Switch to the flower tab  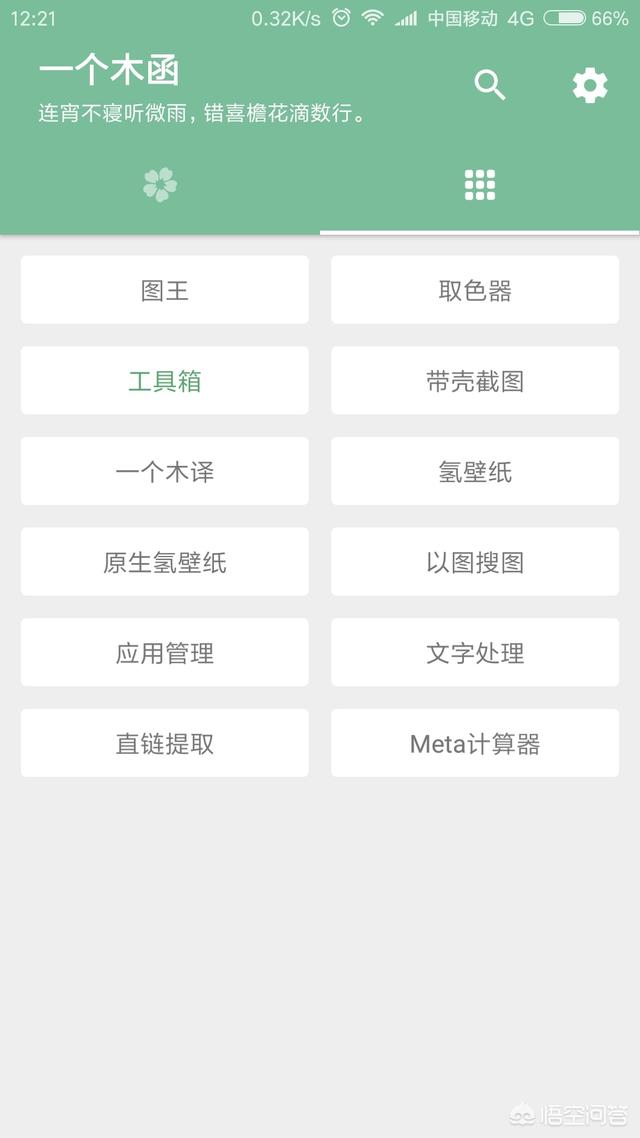click(160, 184)
